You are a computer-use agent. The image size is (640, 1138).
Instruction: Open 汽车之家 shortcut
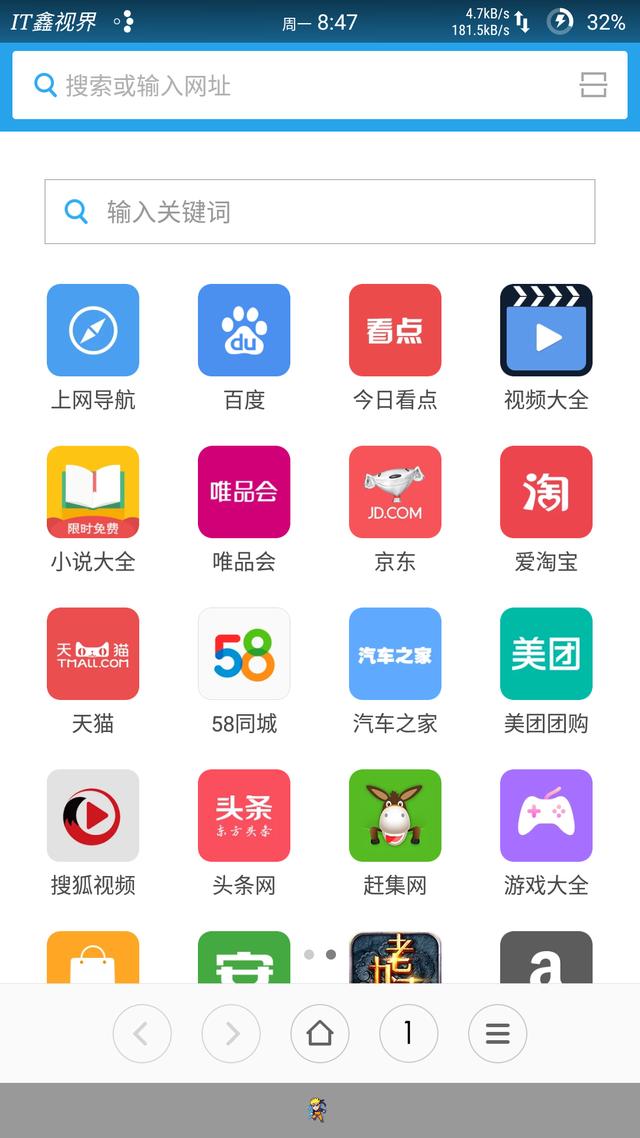click(x=395, y=655)
